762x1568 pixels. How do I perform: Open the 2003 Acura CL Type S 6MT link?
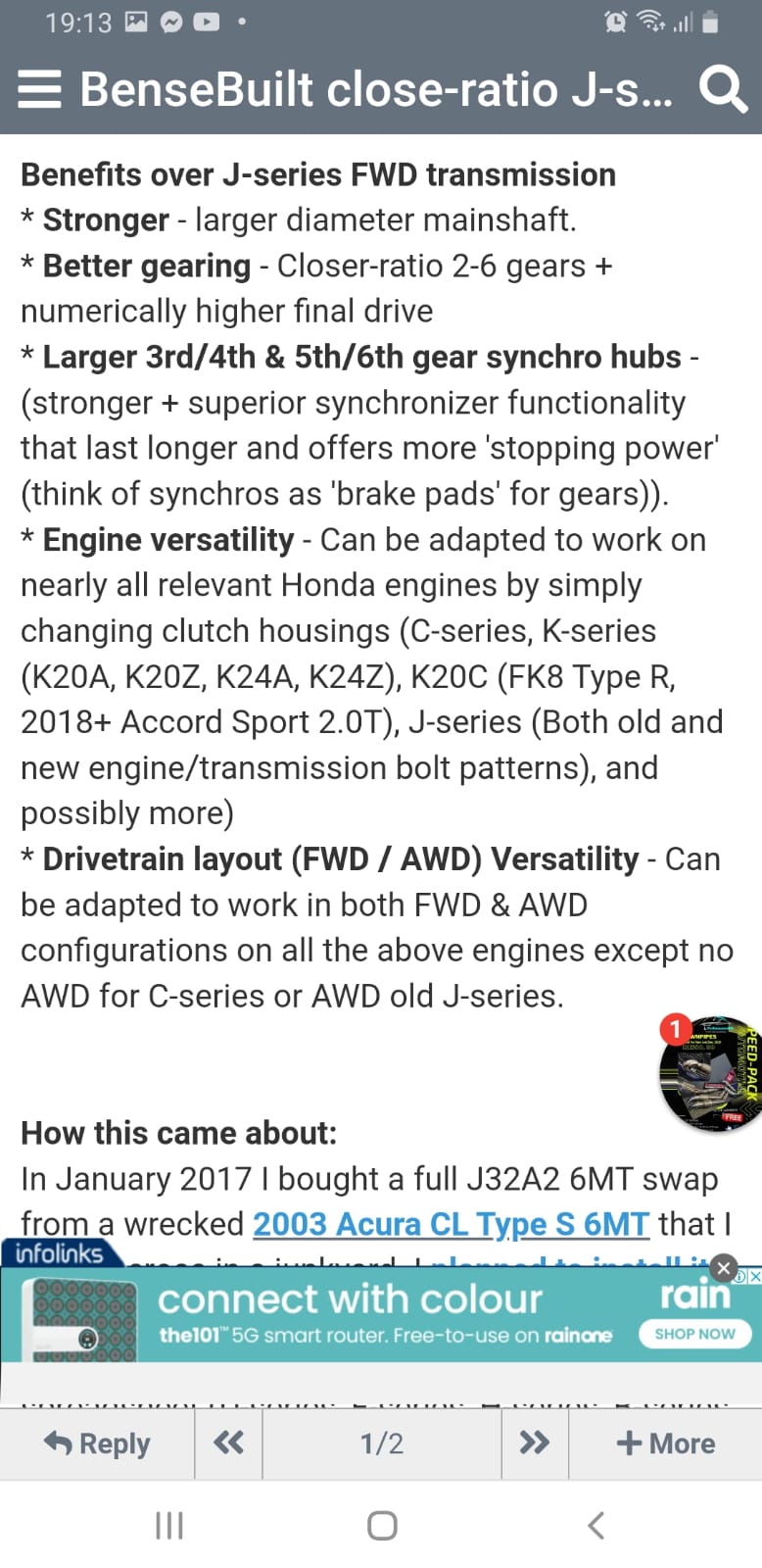pyautogui.click(x=451, y=1224)
